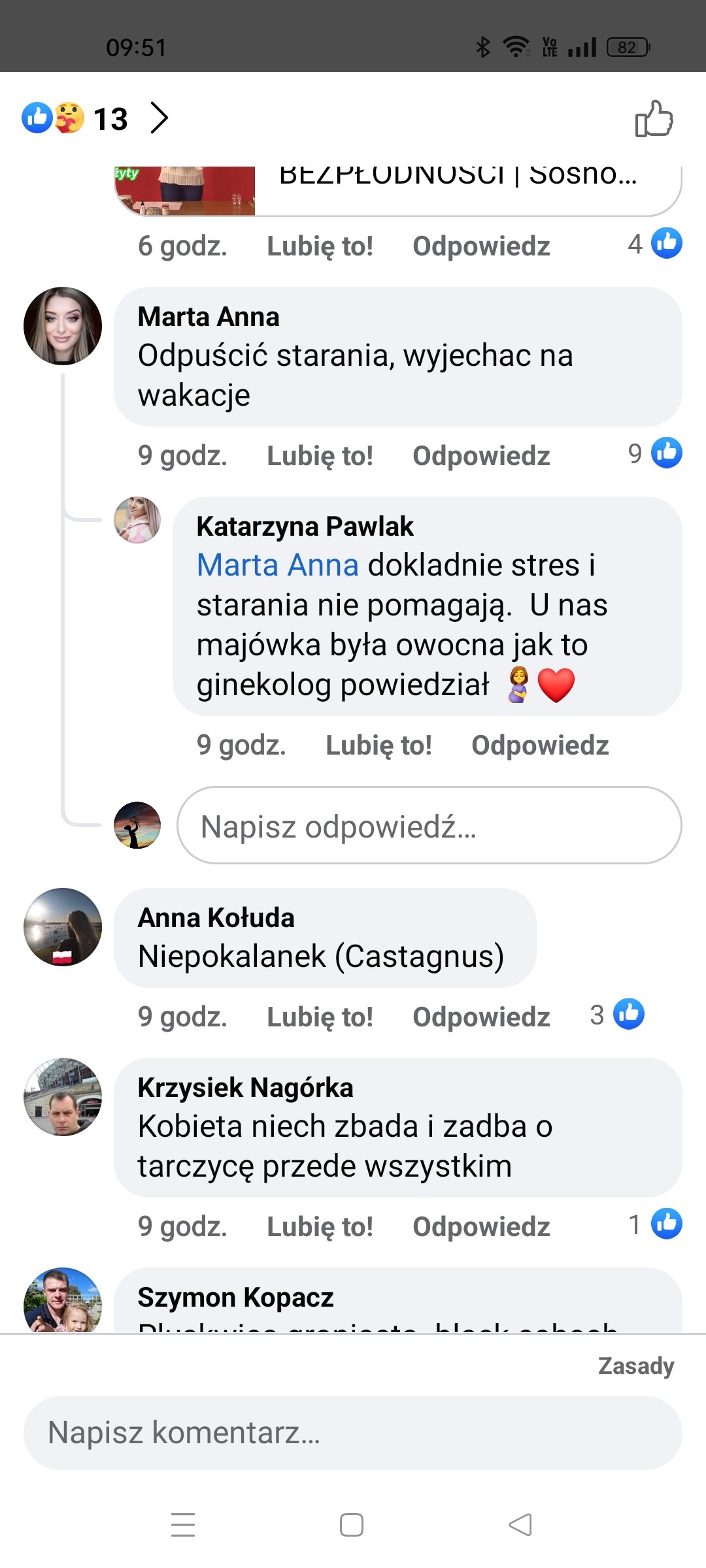Screen dimensions: 706x1568
Task: Like the post with the thumbs-up icon
Action: (x=654, y=119)
